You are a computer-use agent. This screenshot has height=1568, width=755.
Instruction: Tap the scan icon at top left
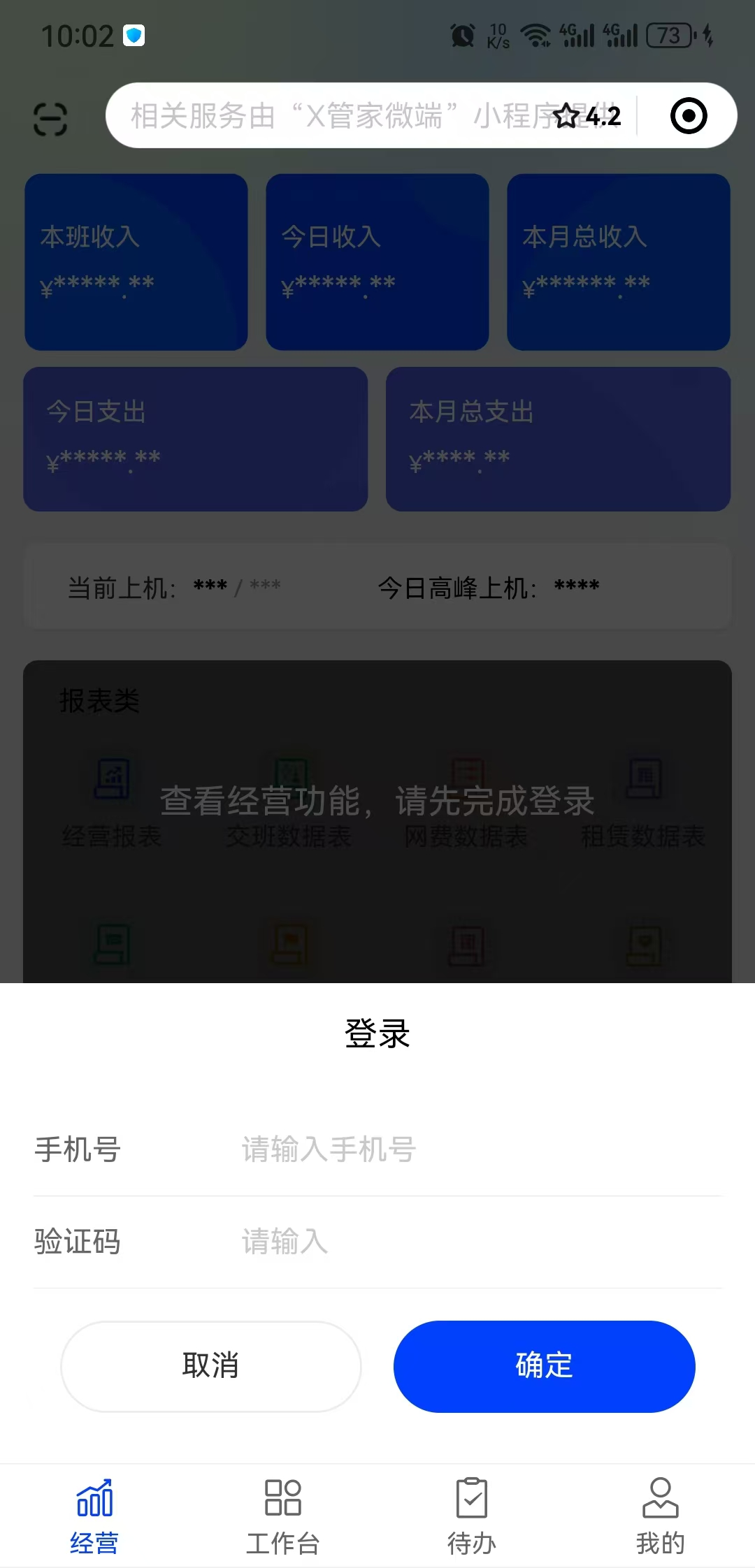pyautogui.click(x=50, y=119)
